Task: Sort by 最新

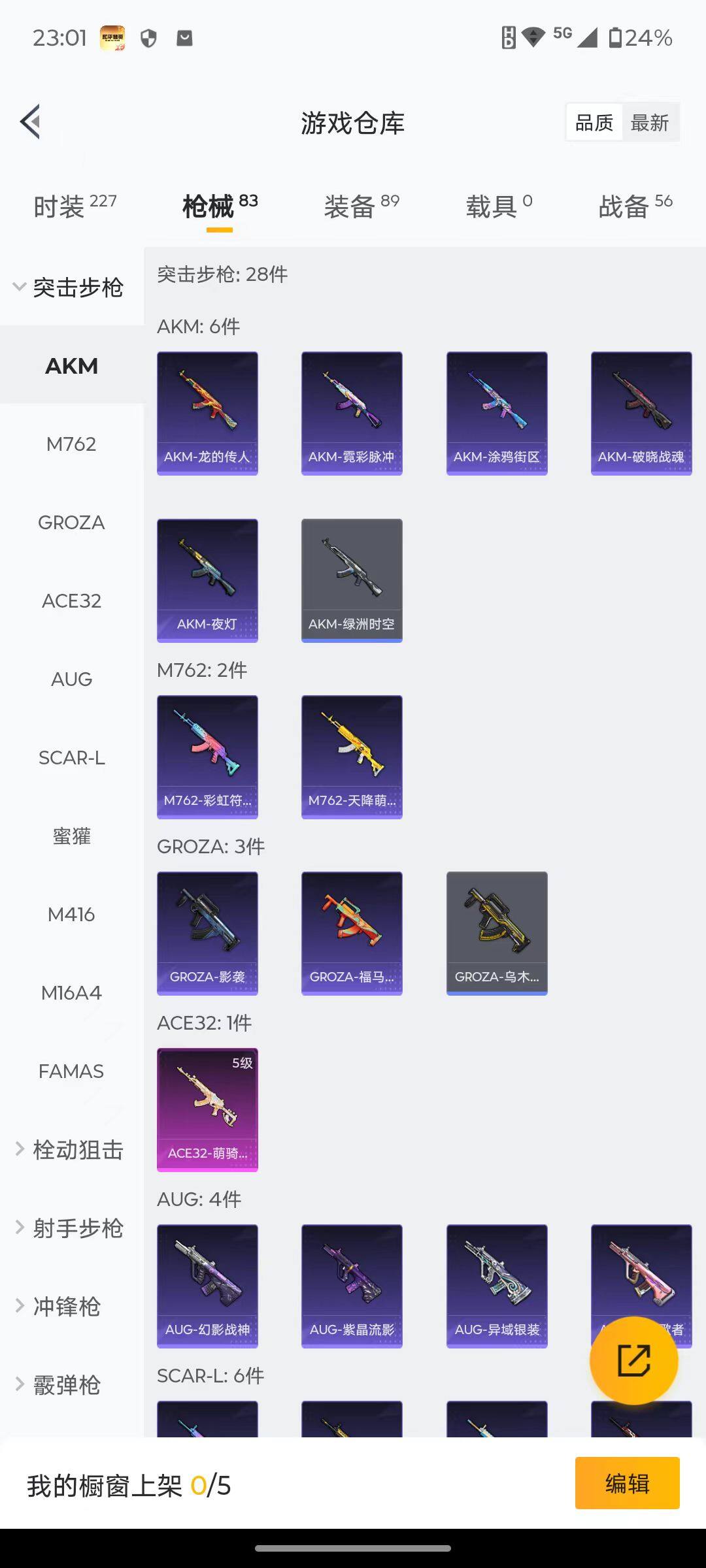Action: 650,123
